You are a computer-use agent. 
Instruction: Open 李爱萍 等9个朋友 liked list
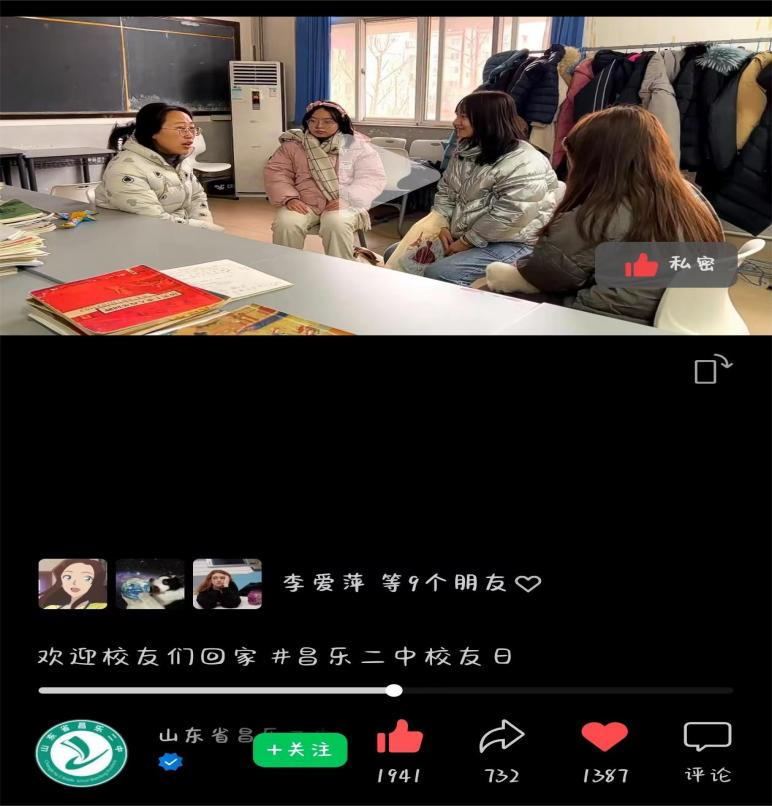[412, 583]
